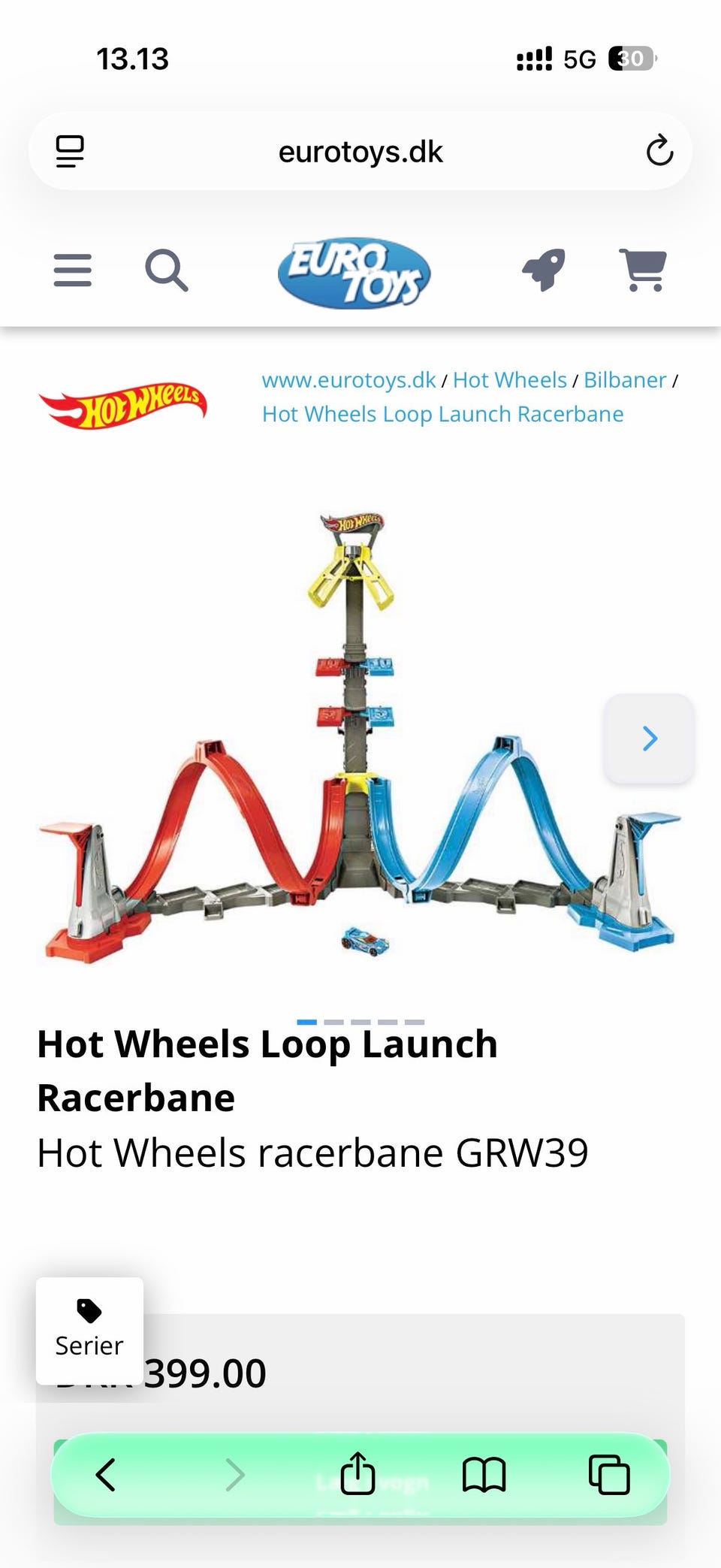Open the page settings reader icon
This screenshot has width=721, height=1568.
pos(70,152)
